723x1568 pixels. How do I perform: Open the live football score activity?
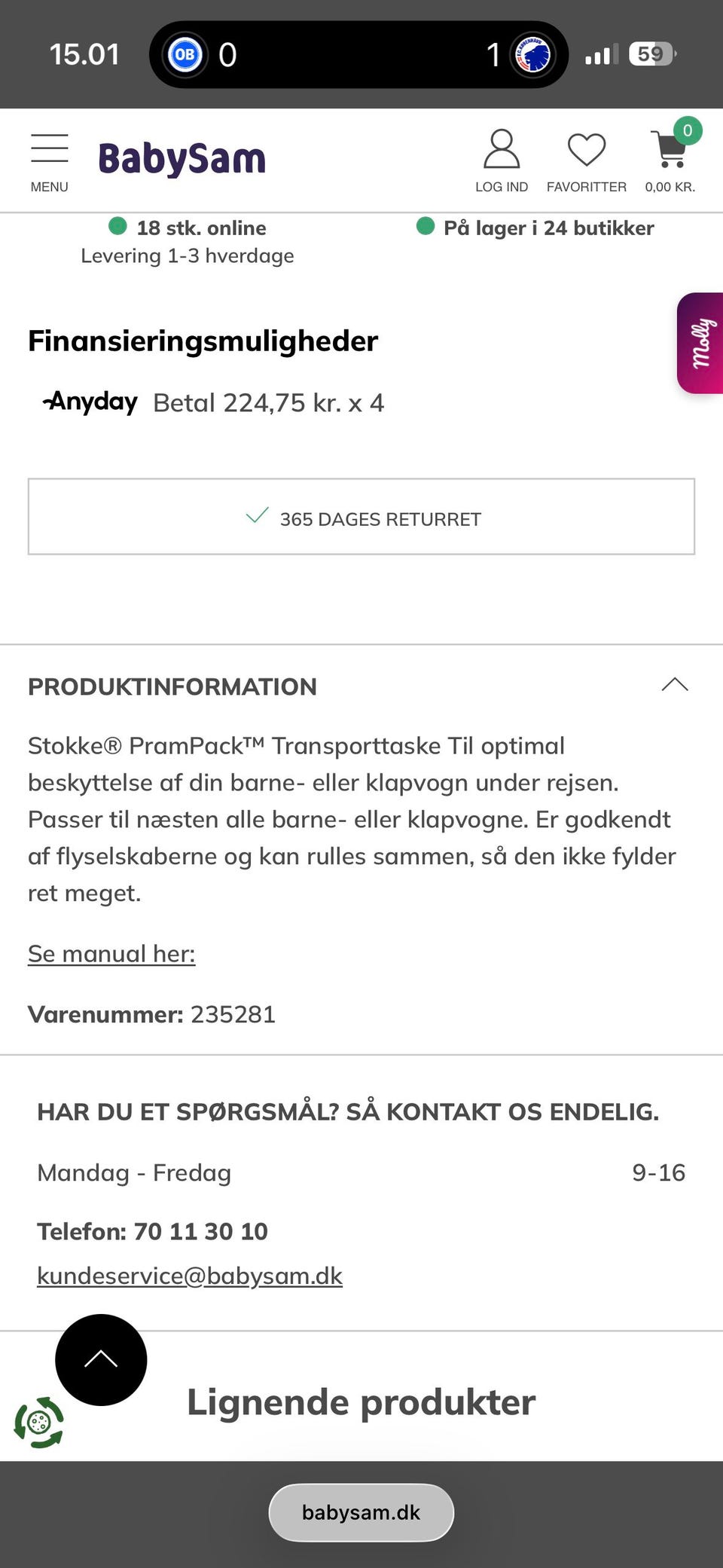[358, 54]
